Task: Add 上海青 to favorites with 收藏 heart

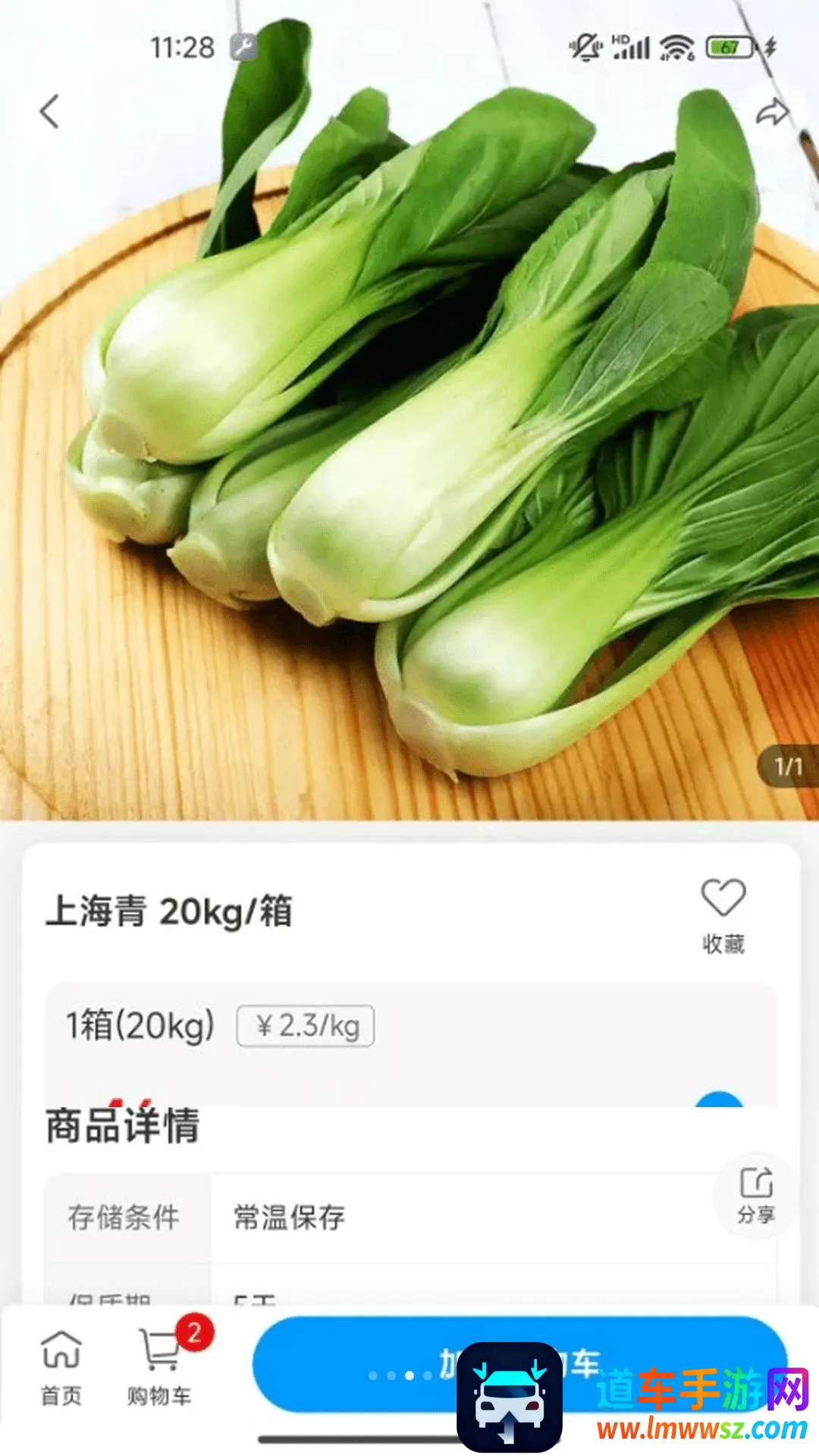Action: point(723,915)
